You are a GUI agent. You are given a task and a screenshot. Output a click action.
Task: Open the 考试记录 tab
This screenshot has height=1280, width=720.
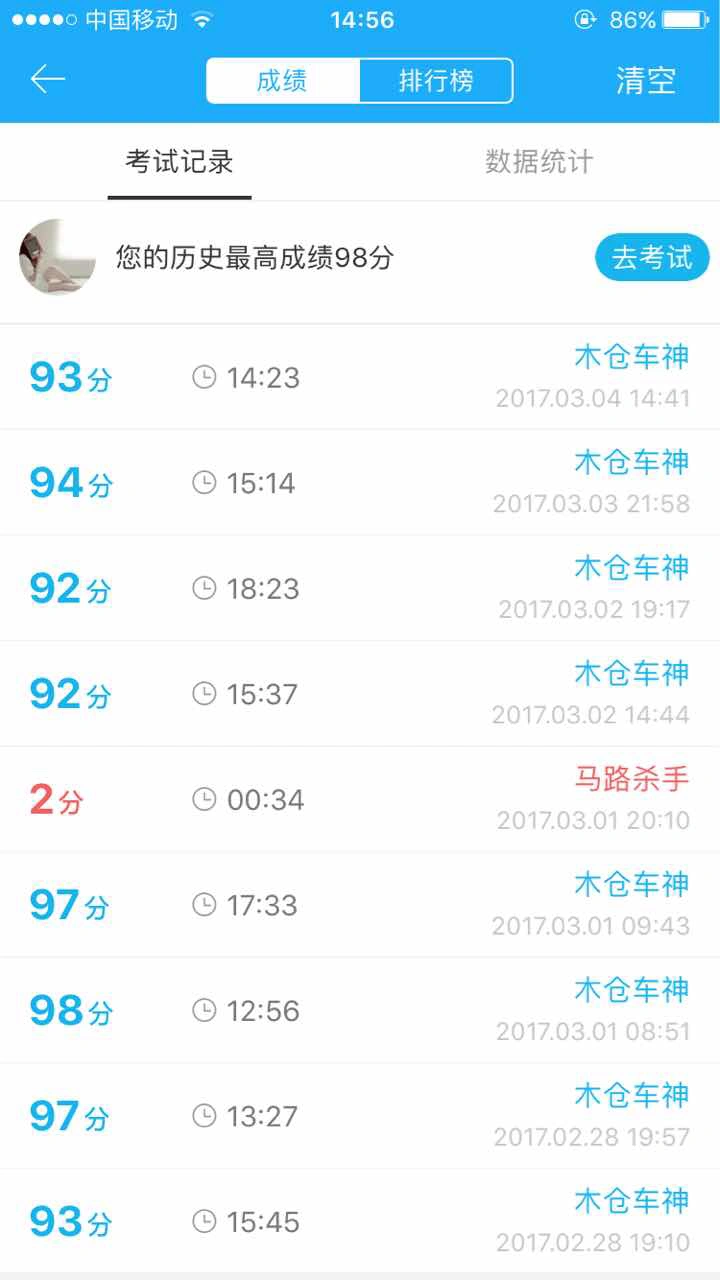(x=180, y=162)
